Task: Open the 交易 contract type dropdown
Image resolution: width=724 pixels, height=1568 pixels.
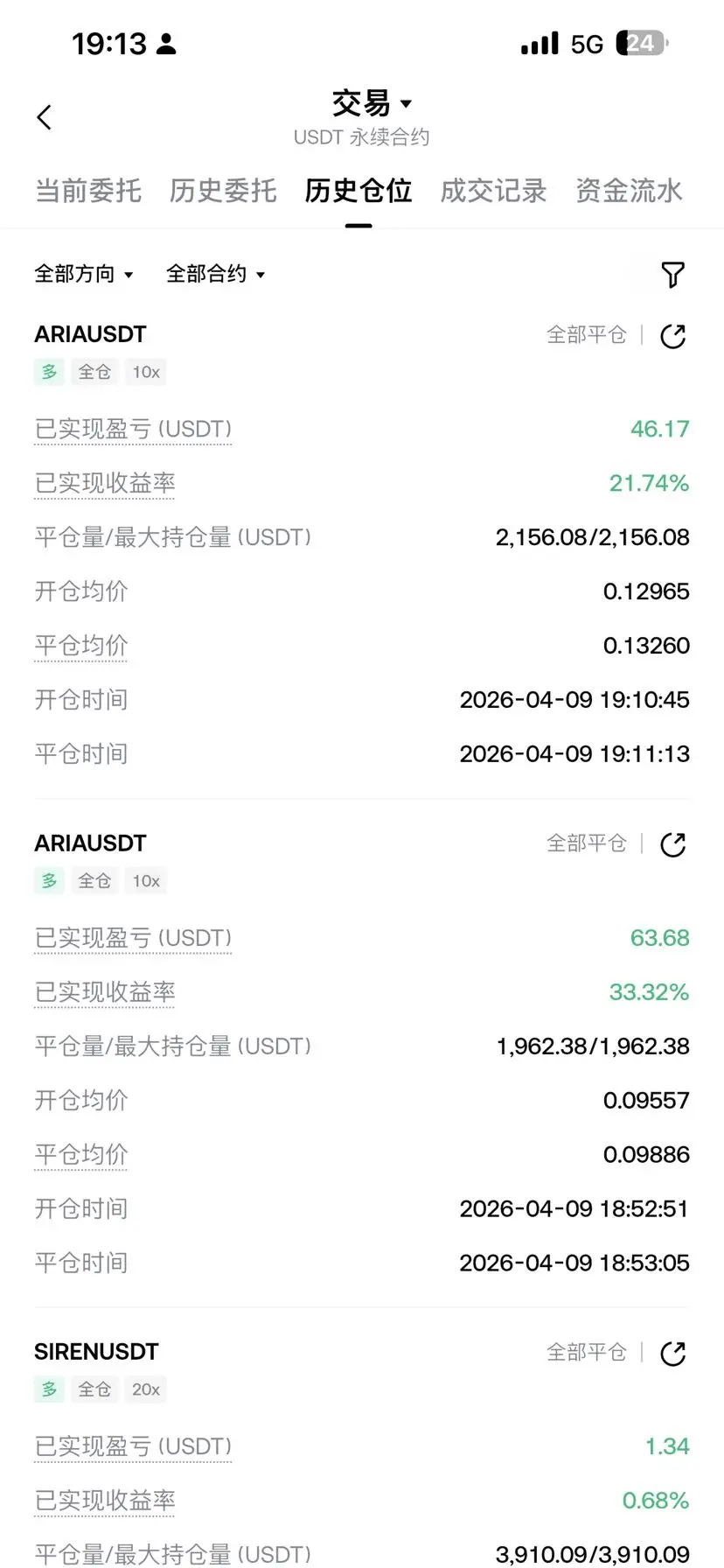Action: coord(372,103)
